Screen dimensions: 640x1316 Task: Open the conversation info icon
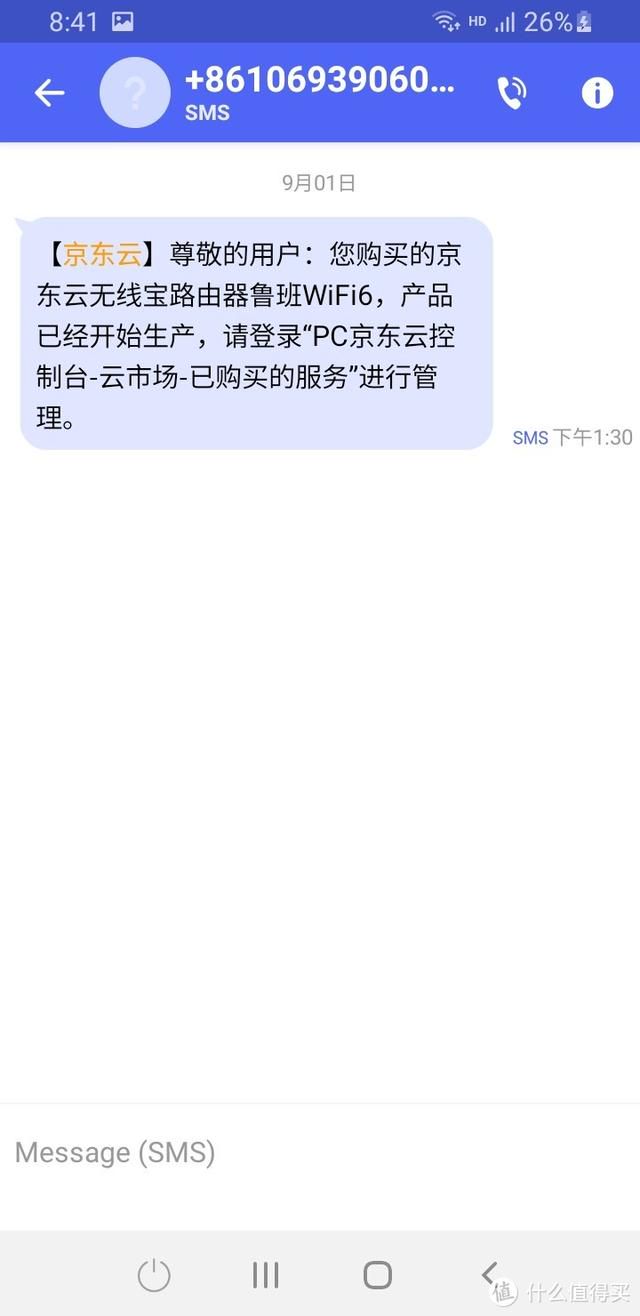coord(597,93)
